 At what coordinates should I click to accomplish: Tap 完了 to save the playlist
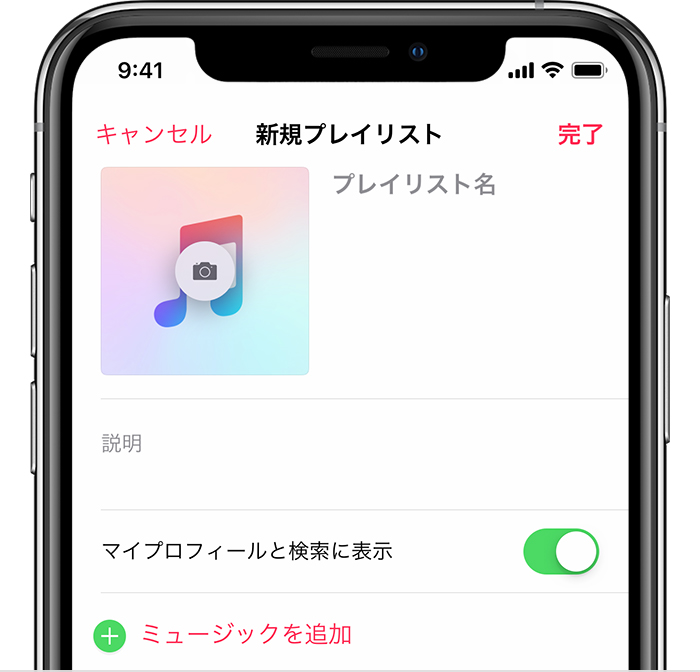(x=580, y=134)
